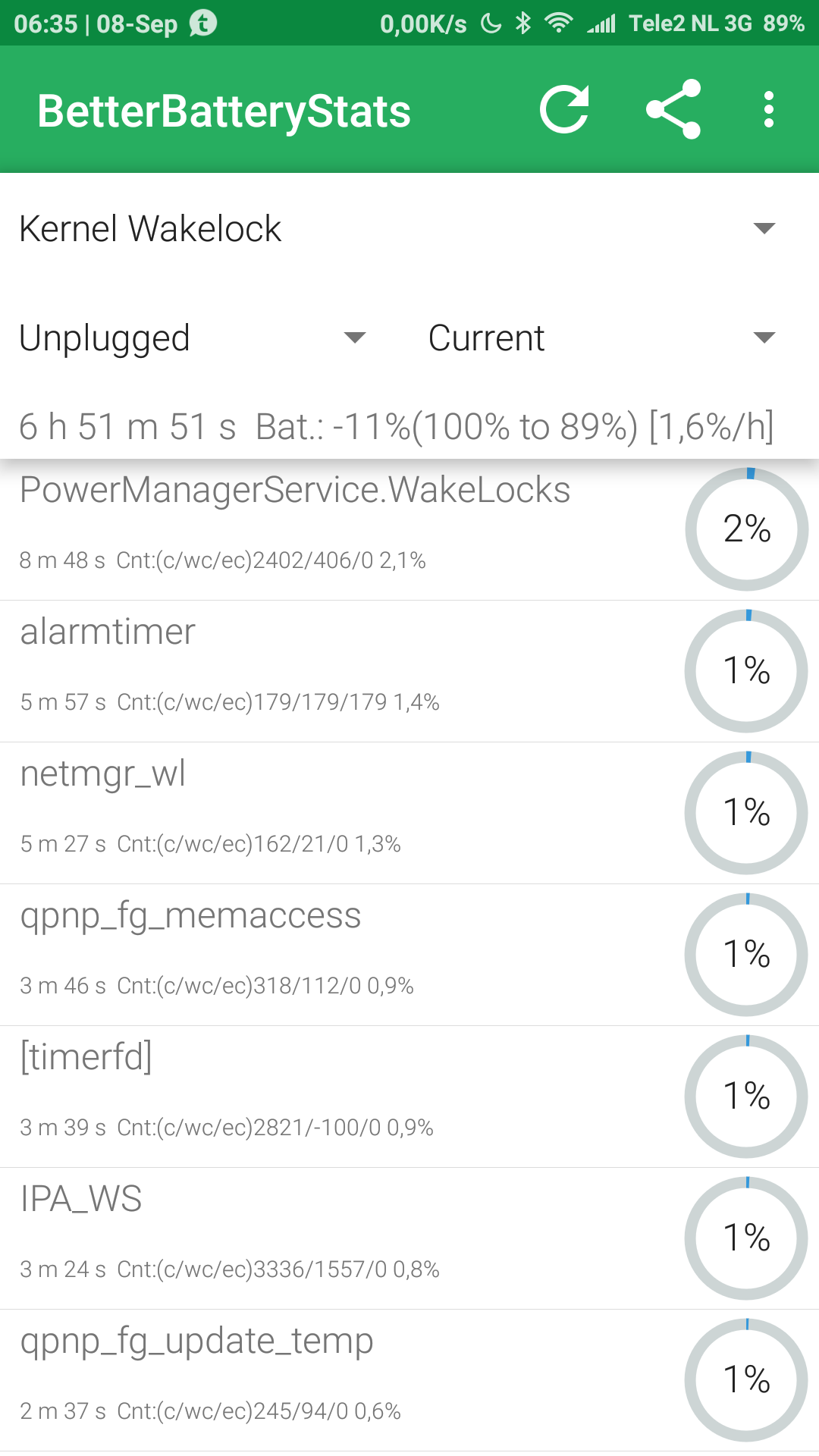View qpnp_fg_memaccess wakelock details
819x1456 pixels.
click(409, 955)
